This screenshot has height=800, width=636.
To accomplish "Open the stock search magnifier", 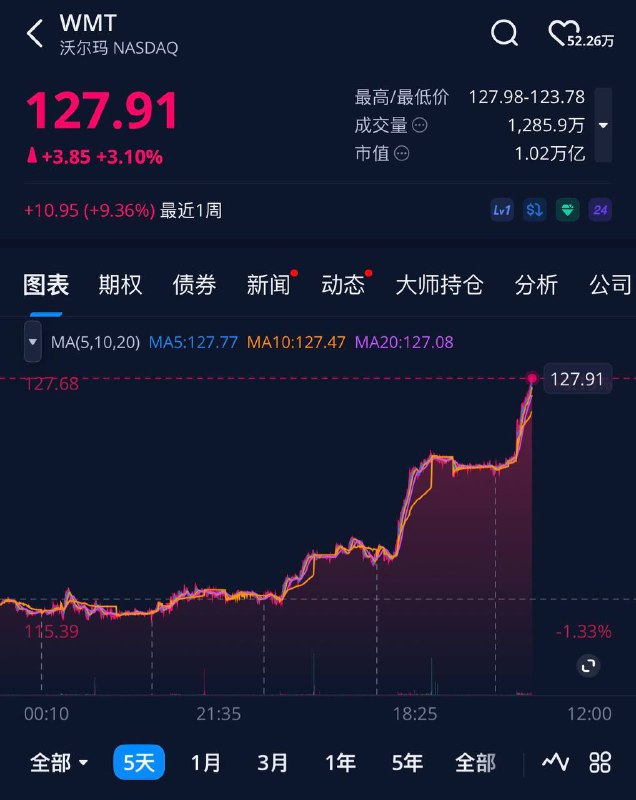I will coord(504,34).
